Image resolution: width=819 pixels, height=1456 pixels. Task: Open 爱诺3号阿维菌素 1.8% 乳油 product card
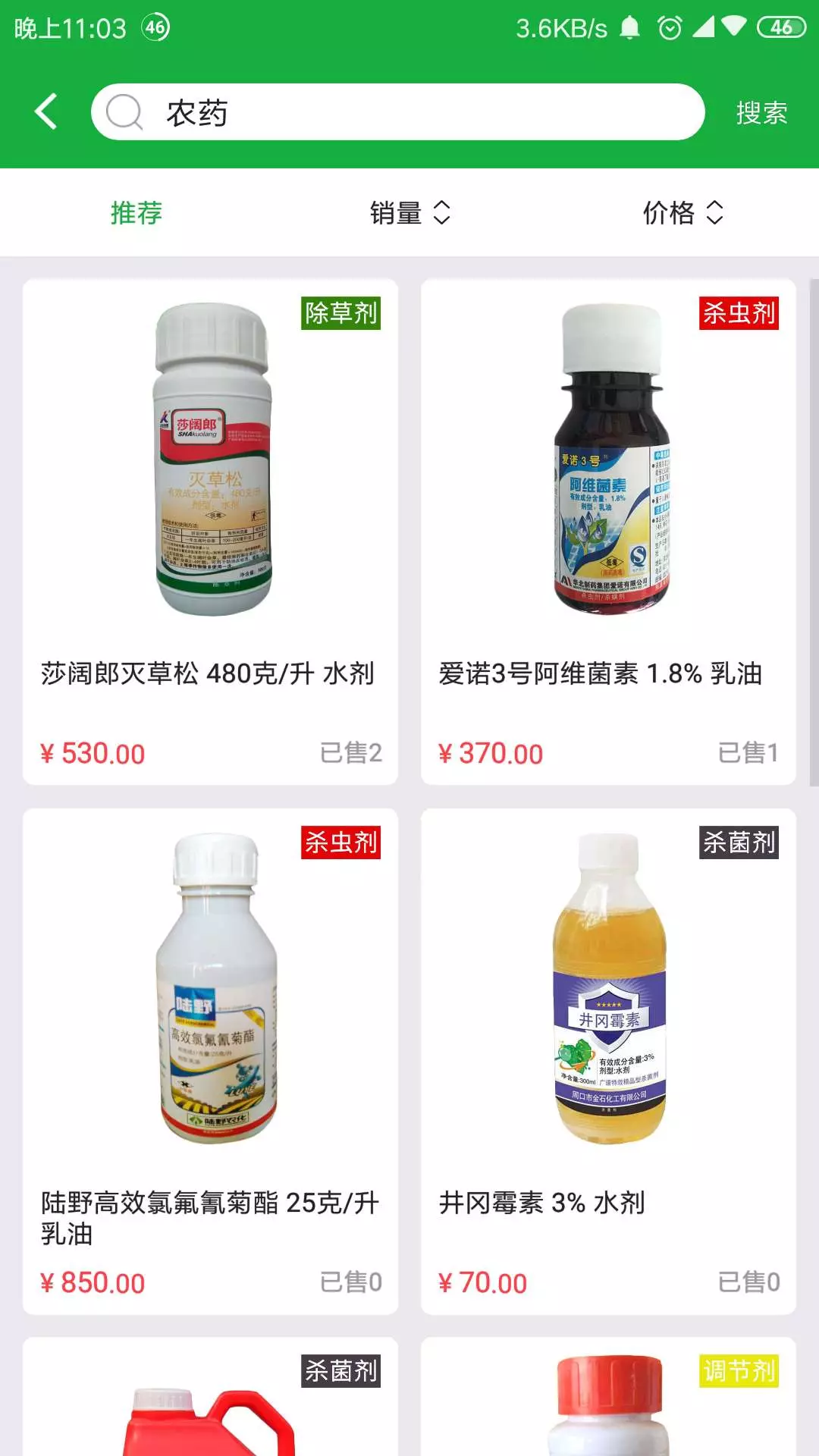click(608, 532)
